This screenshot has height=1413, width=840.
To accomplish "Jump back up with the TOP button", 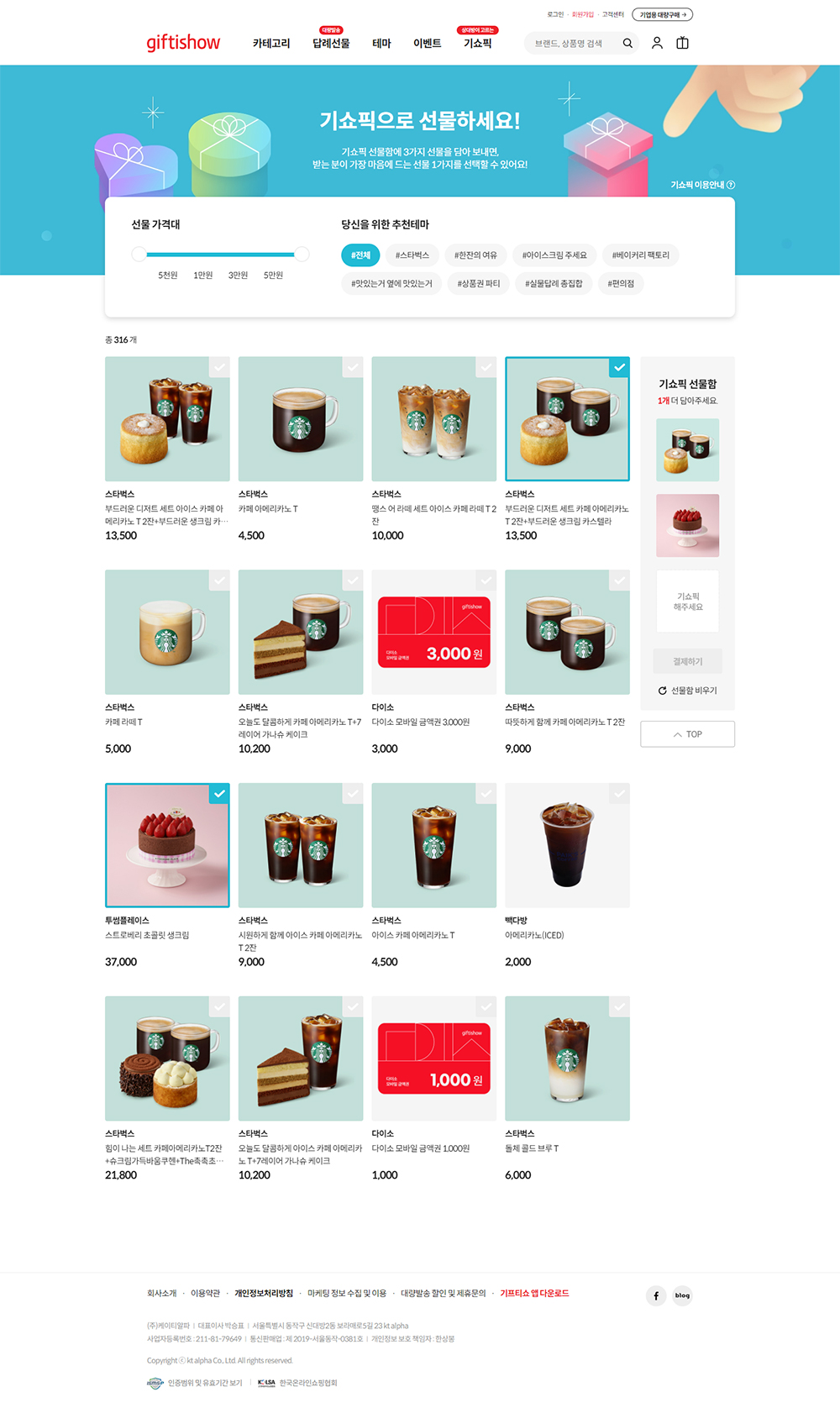I will tap(687, 734).
